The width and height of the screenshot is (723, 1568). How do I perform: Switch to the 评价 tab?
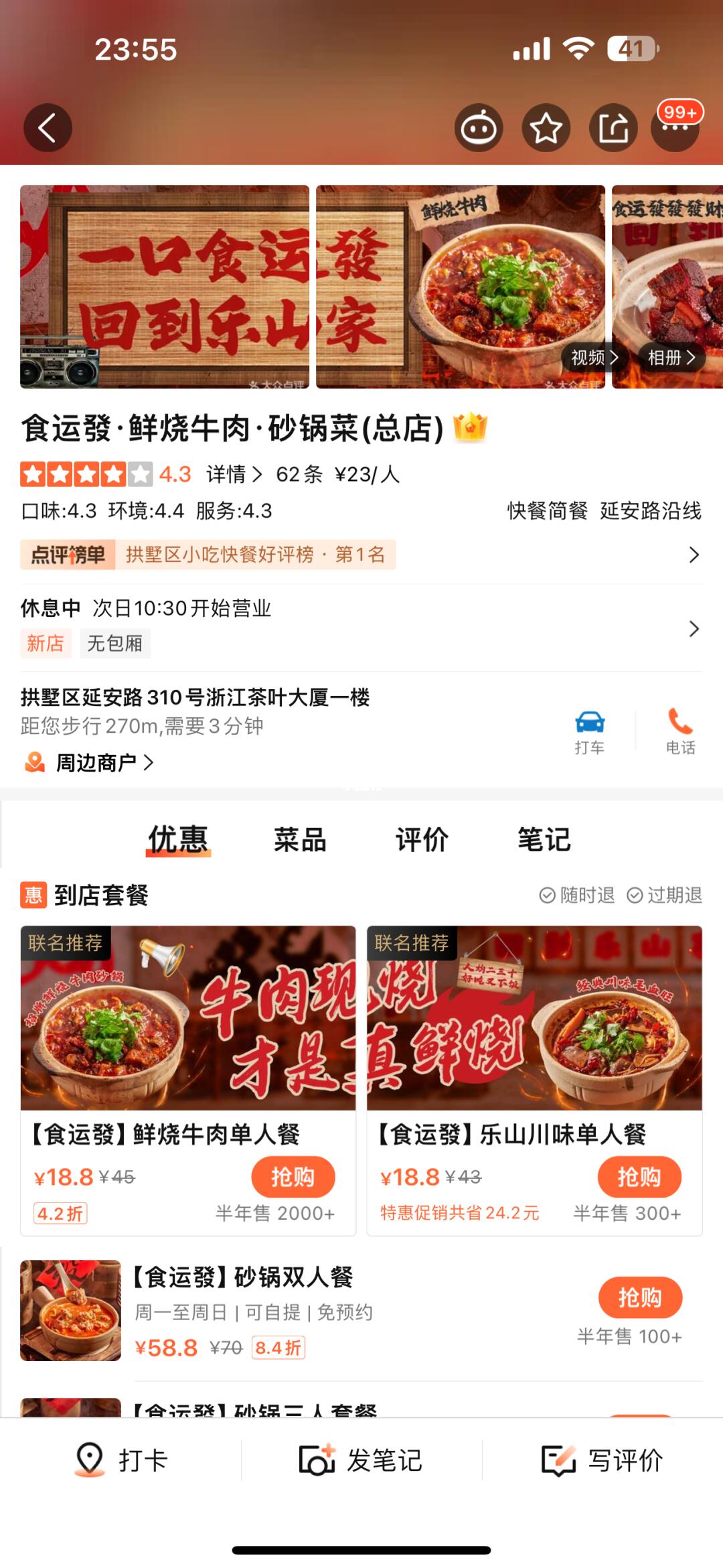(420, 839)
